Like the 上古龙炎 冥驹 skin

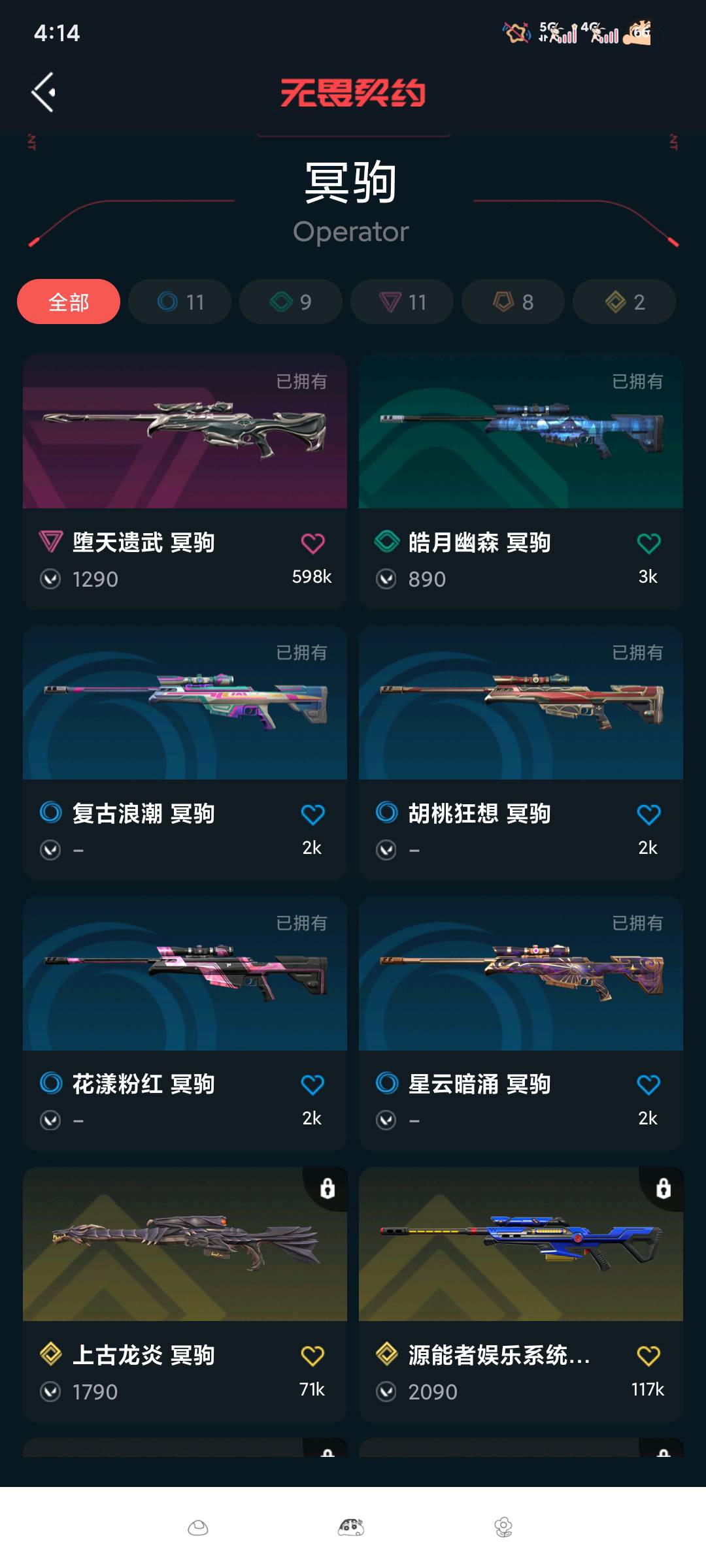[312, 1356]
